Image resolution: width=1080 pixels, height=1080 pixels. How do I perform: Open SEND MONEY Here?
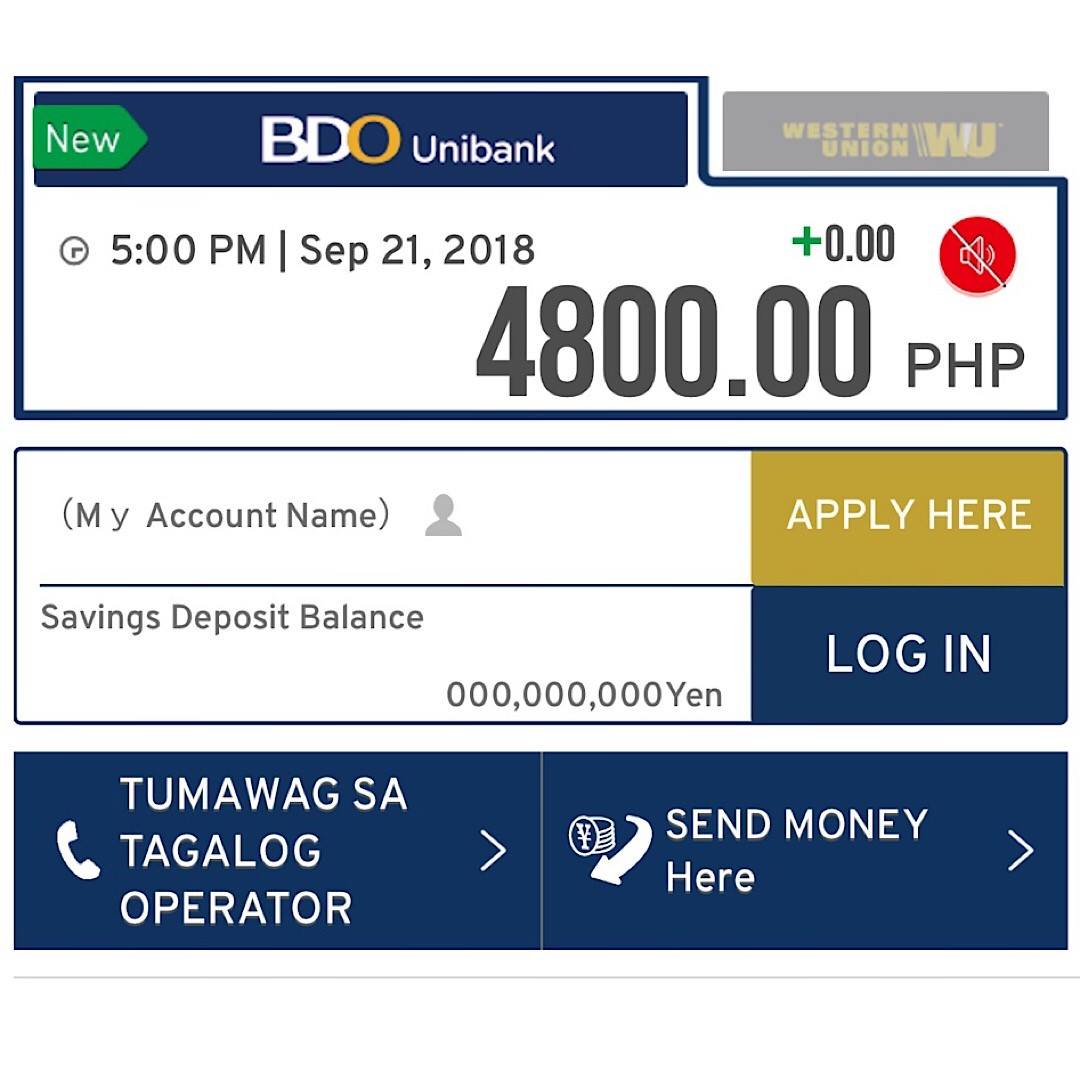click(804, 851)
